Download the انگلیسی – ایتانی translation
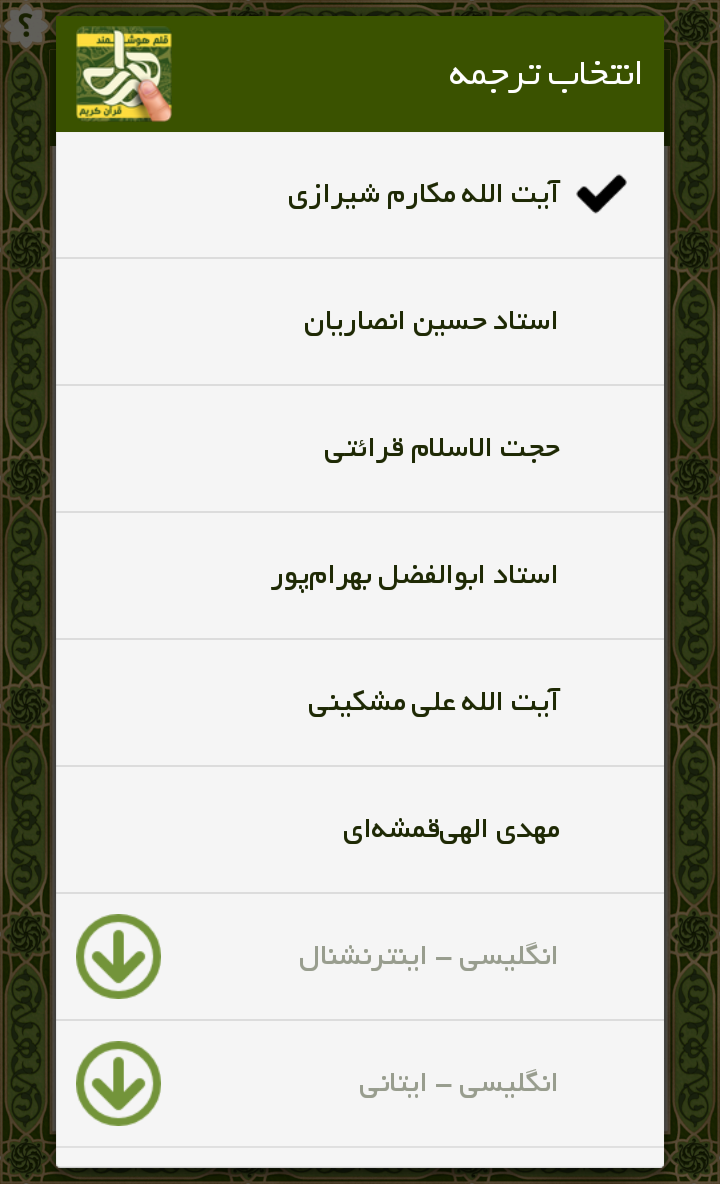The height and width of the screenshot is (1184, 720). click(x=119, y=1084)
